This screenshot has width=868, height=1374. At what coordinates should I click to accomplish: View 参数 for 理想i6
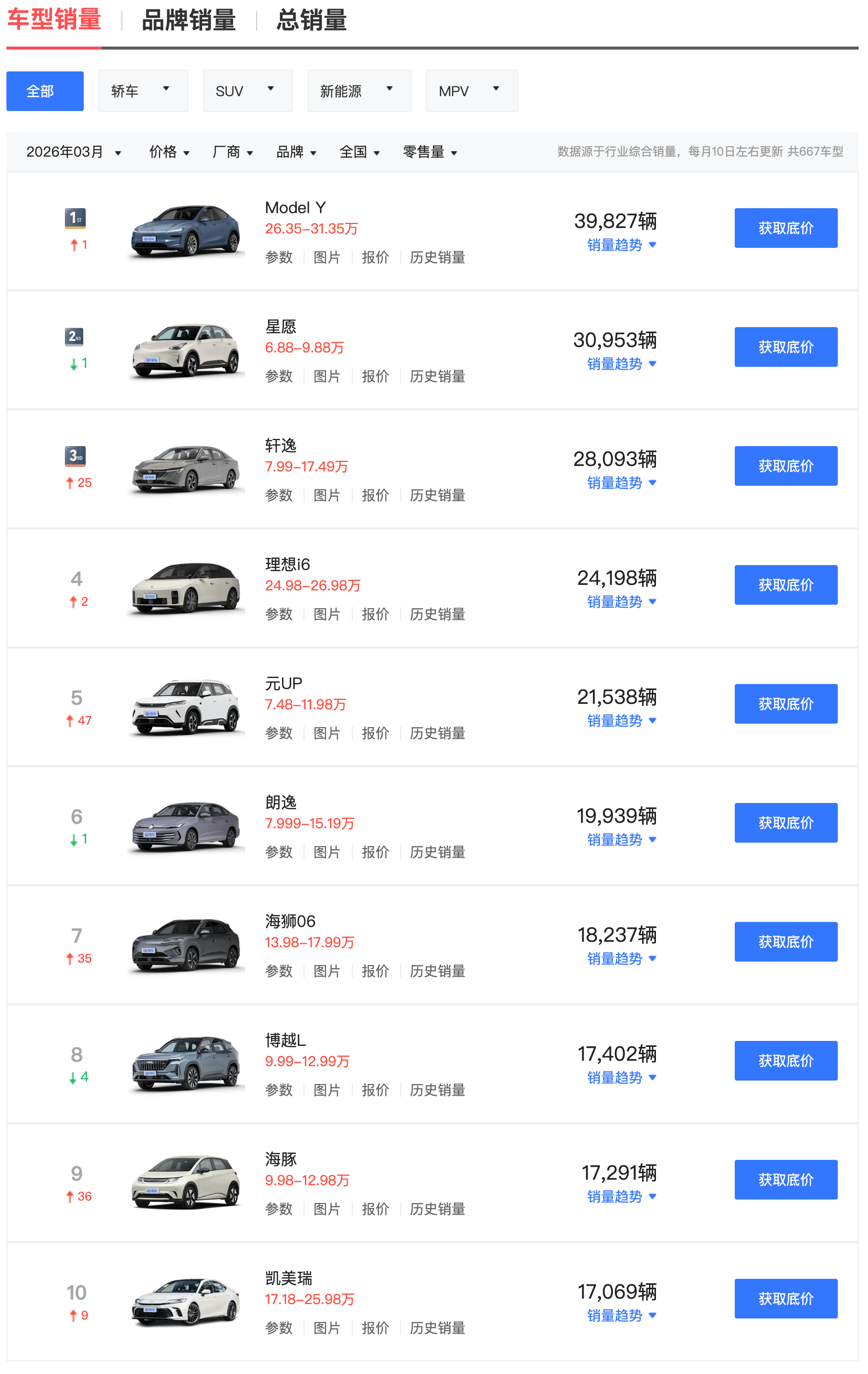[279, 615]
